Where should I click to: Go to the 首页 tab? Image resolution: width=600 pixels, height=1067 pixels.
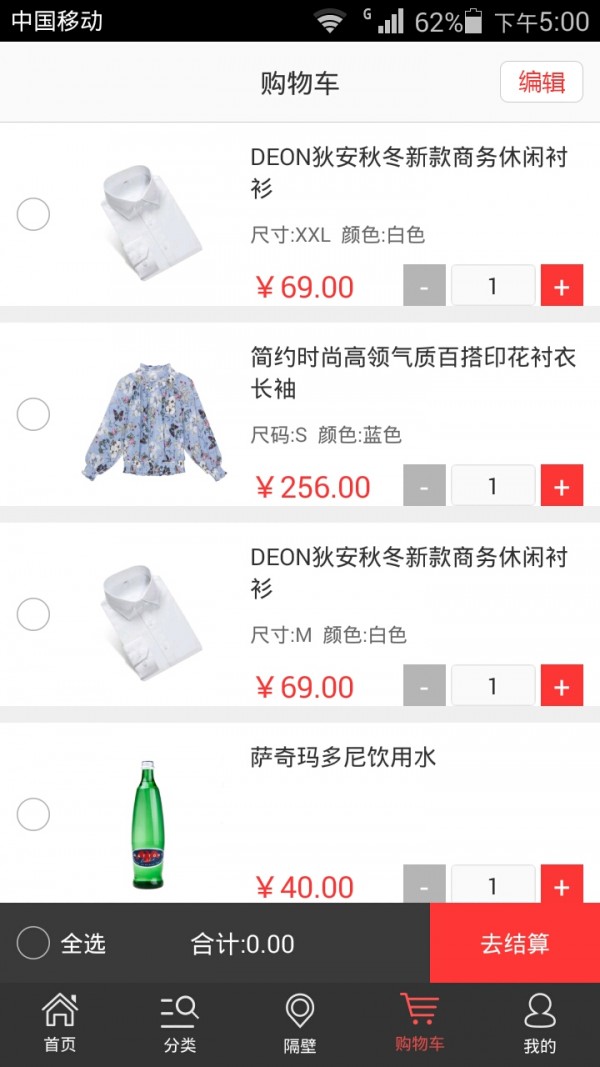pos(60,1024)
